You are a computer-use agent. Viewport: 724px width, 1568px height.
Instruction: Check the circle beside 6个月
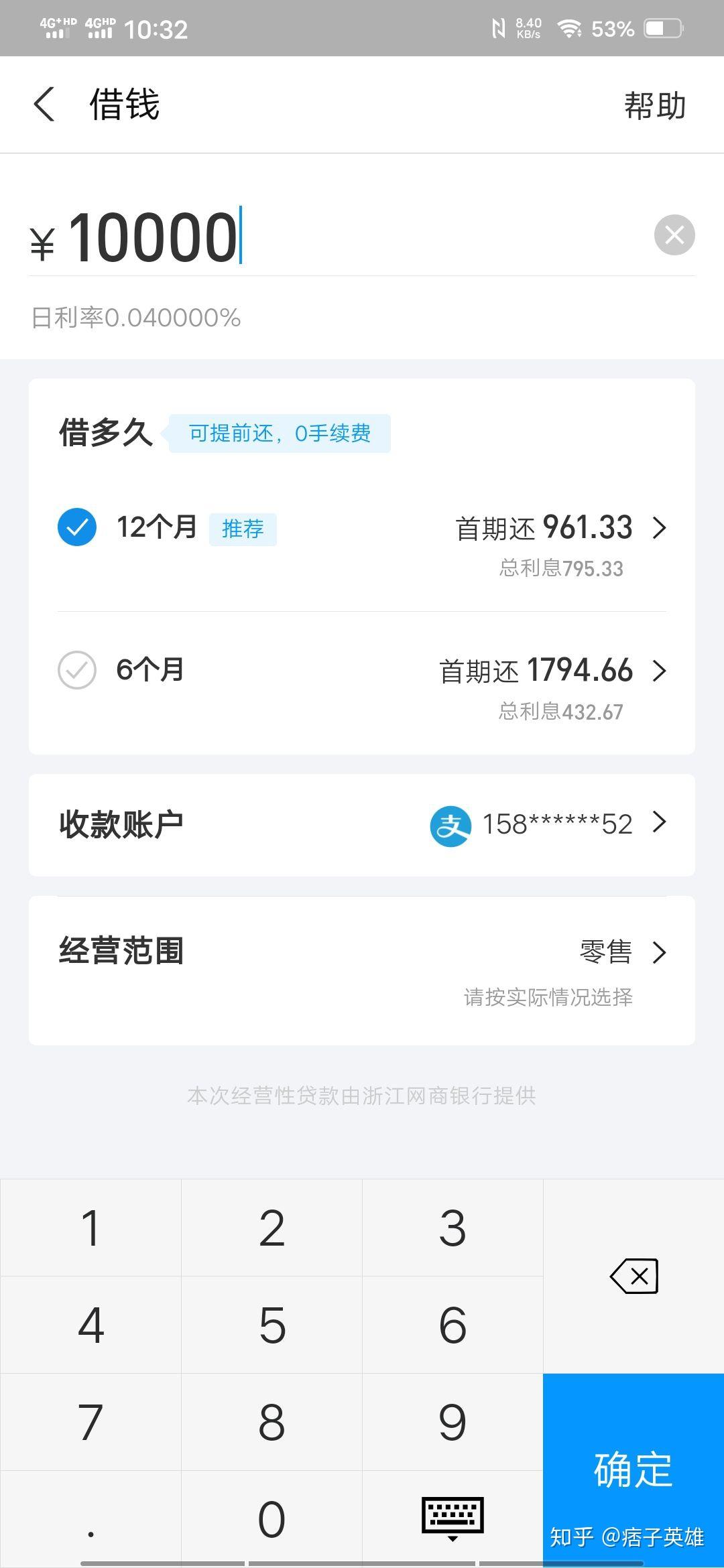pyautogui.click(x=77, y=669)
